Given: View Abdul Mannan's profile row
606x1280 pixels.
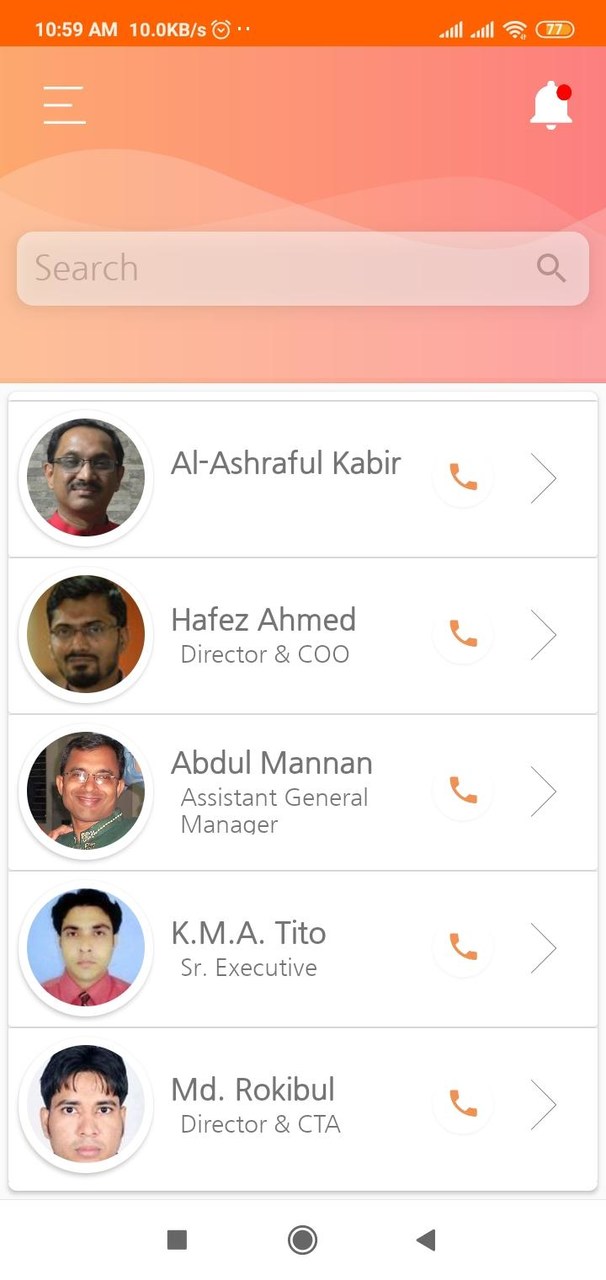Looking at the screenshot, I should pos(271,792).
